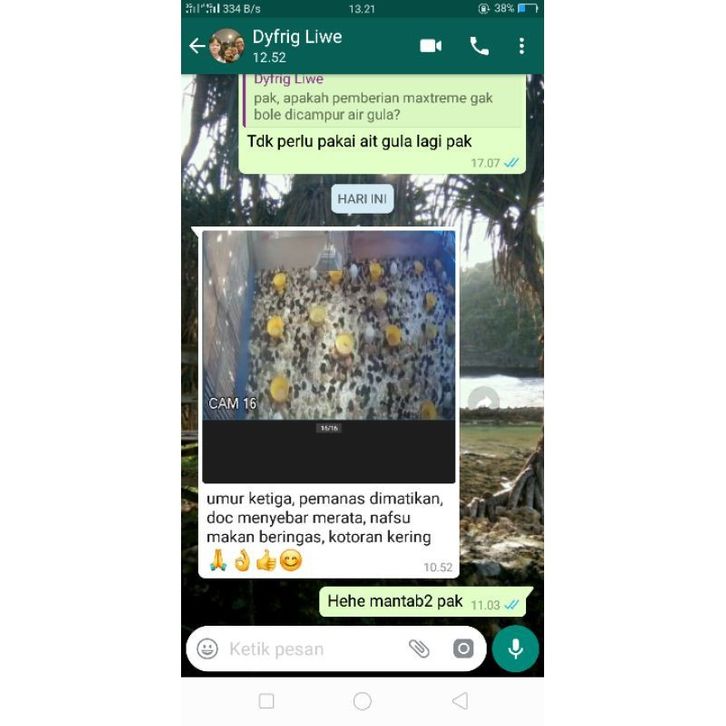The image size is (726, 726).
Task: Tap the system home button
Action: click(x=363, y=701)
